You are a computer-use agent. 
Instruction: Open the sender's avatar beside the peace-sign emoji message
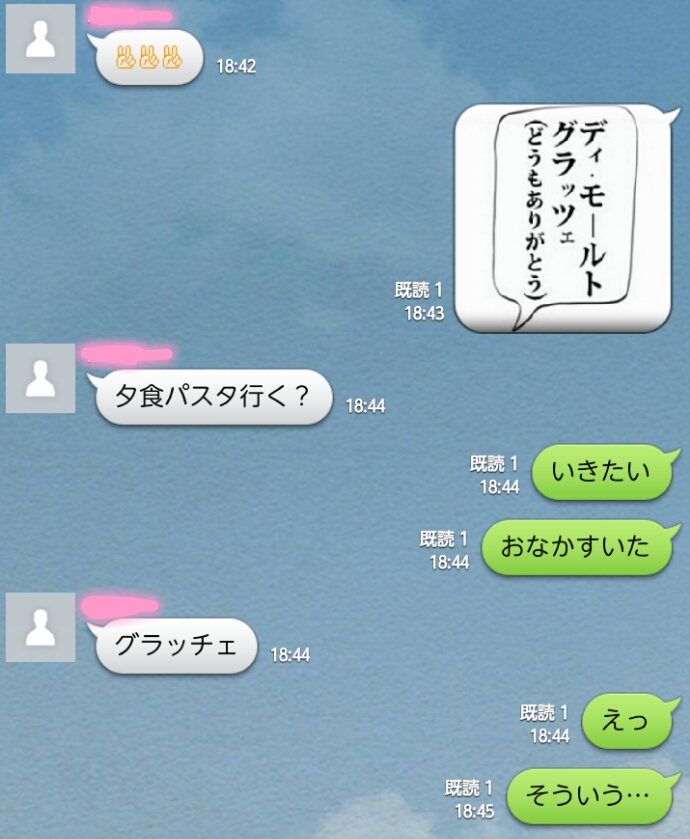click(x=40, y=39)
